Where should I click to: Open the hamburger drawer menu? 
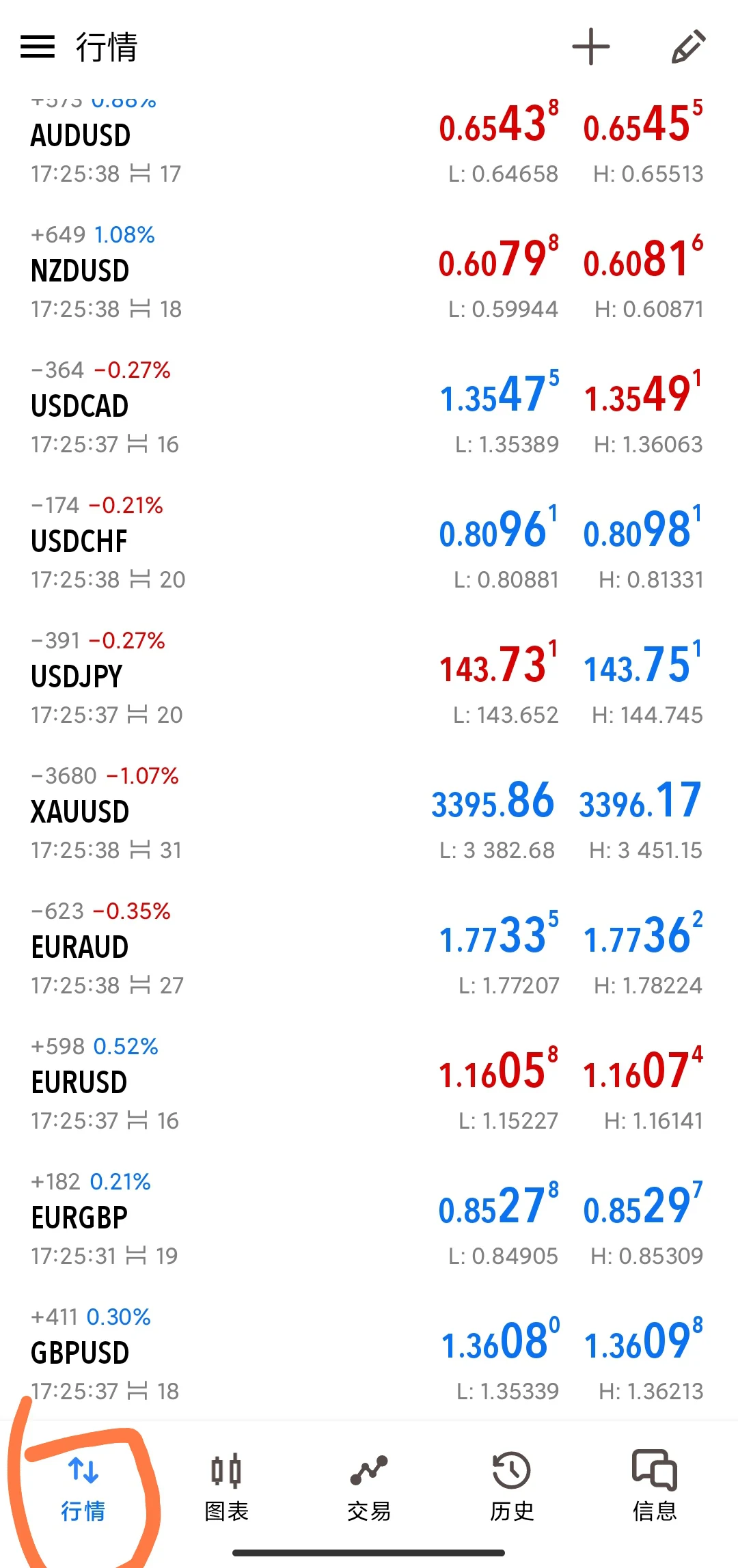click(38, 47)
